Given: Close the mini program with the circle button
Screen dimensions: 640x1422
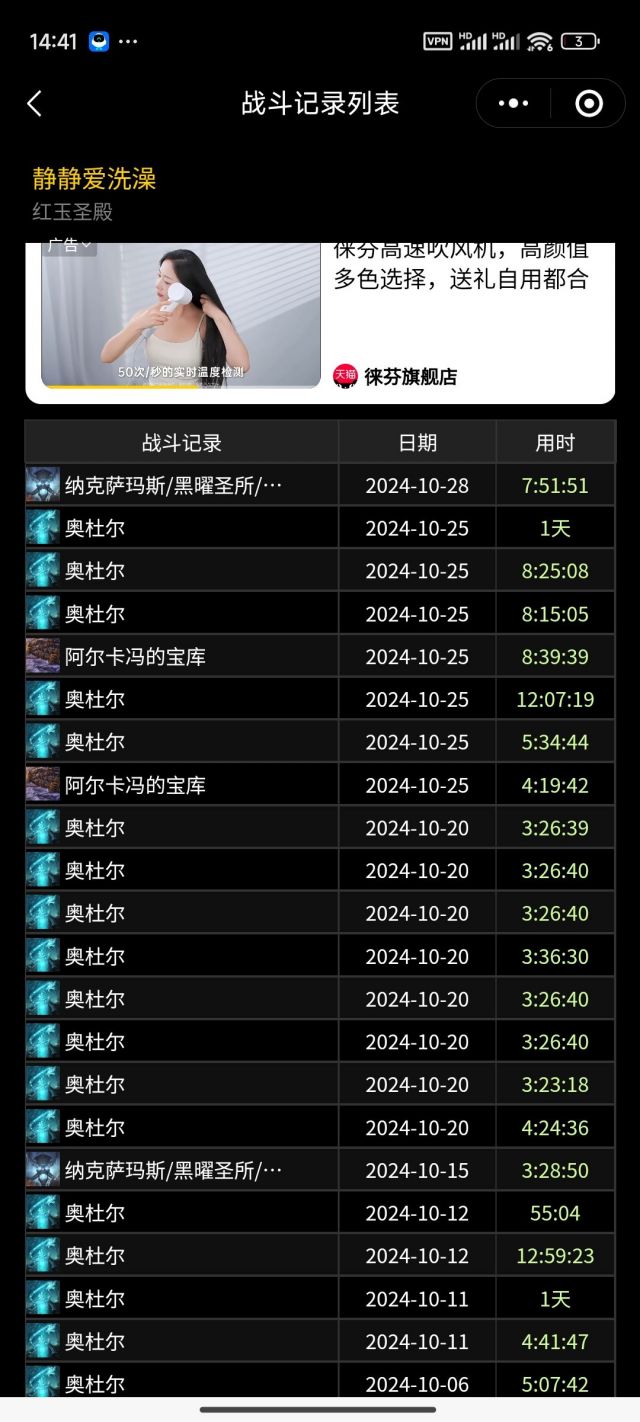Looking at the screenshot, I should (x=589, y=104).
